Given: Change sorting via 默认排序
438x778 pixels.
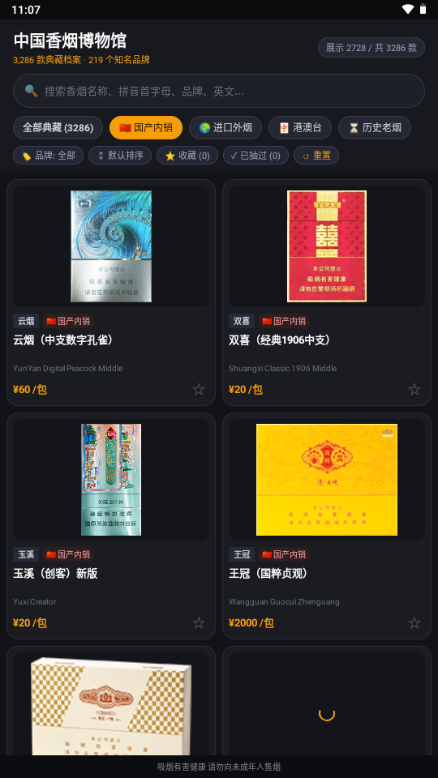Looking at the screenshot, I should [x=120, y=155].
